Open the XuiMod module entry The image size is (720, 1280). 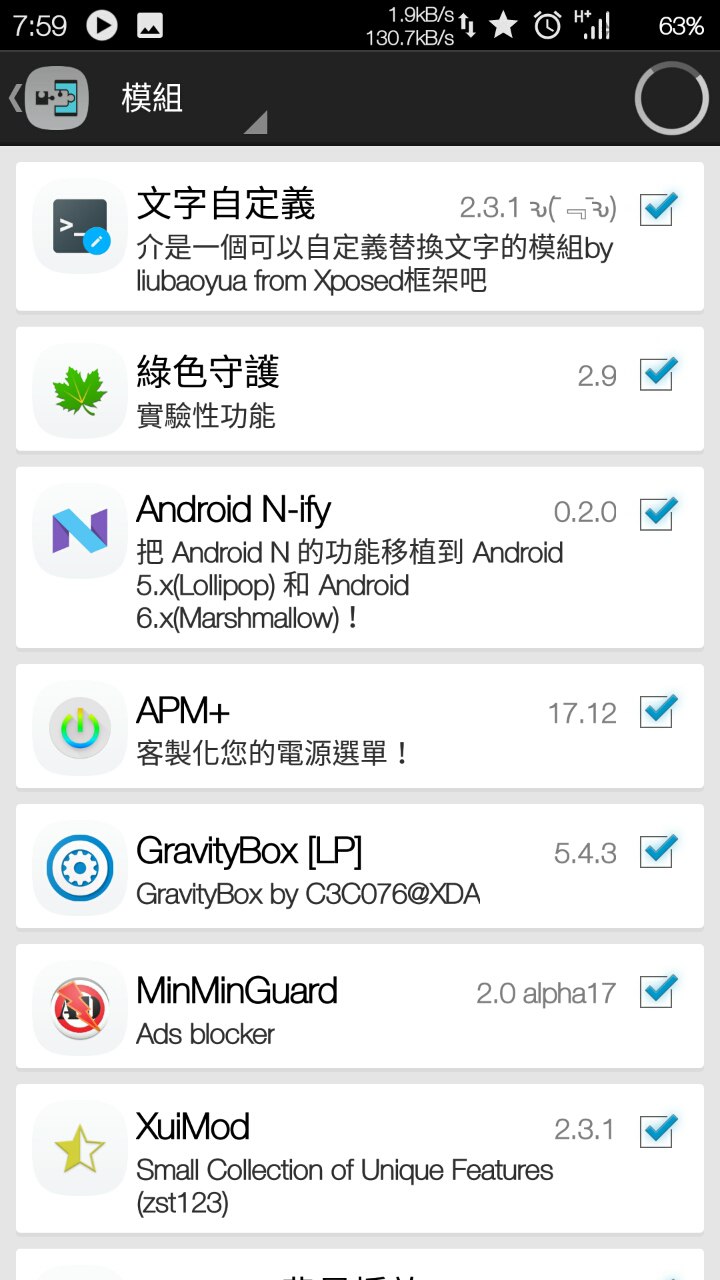pyautogui.click(x=330, y=1160)
